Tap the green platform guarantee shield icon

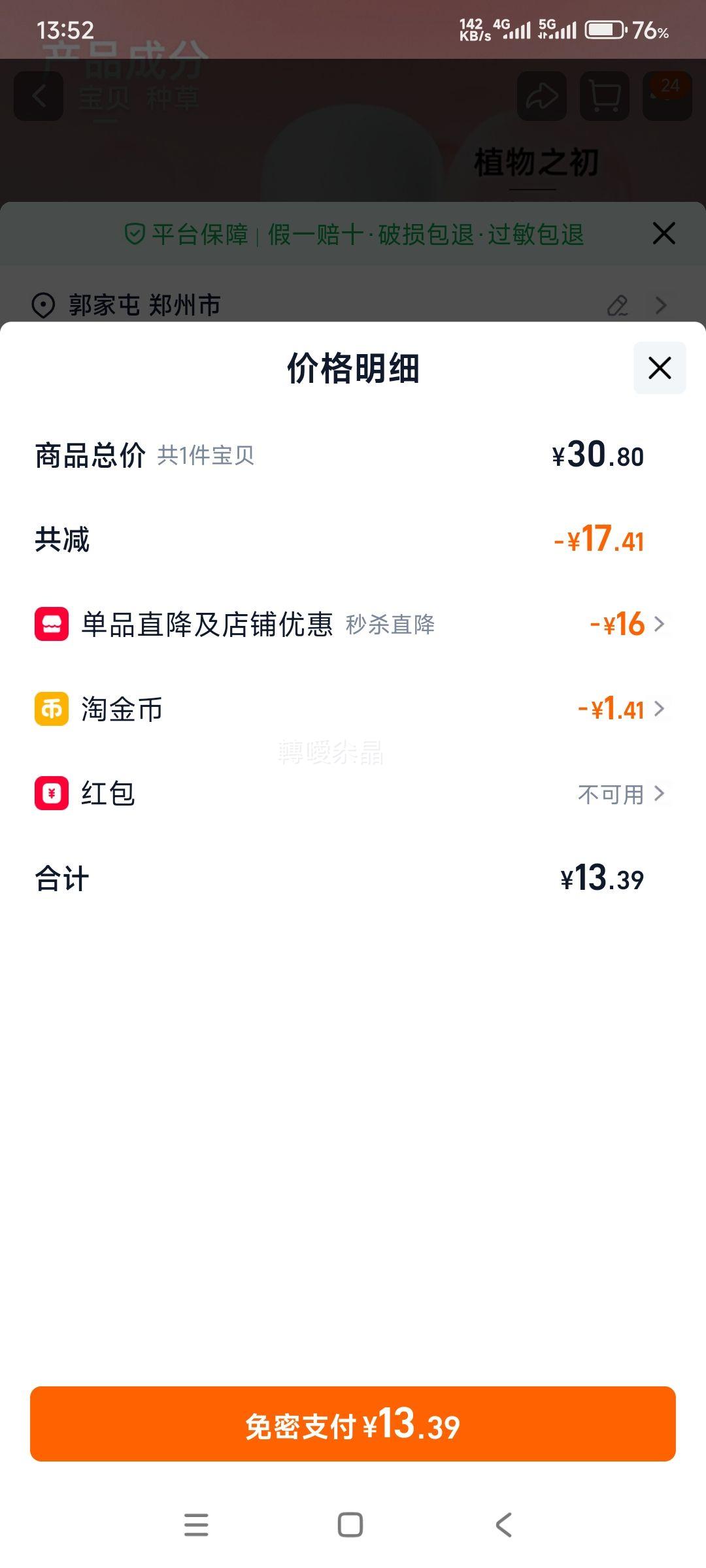point(134,234)
